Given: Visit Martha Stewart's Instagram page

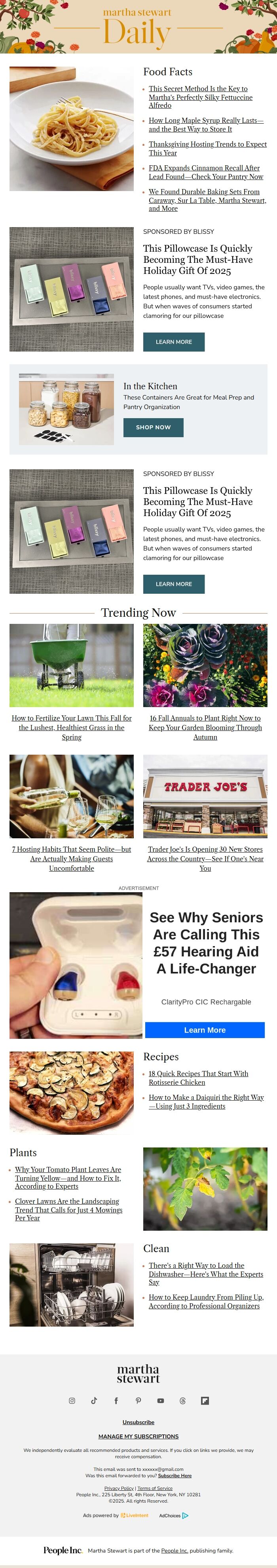Looking at the screenshot, I should [72, 1401].
